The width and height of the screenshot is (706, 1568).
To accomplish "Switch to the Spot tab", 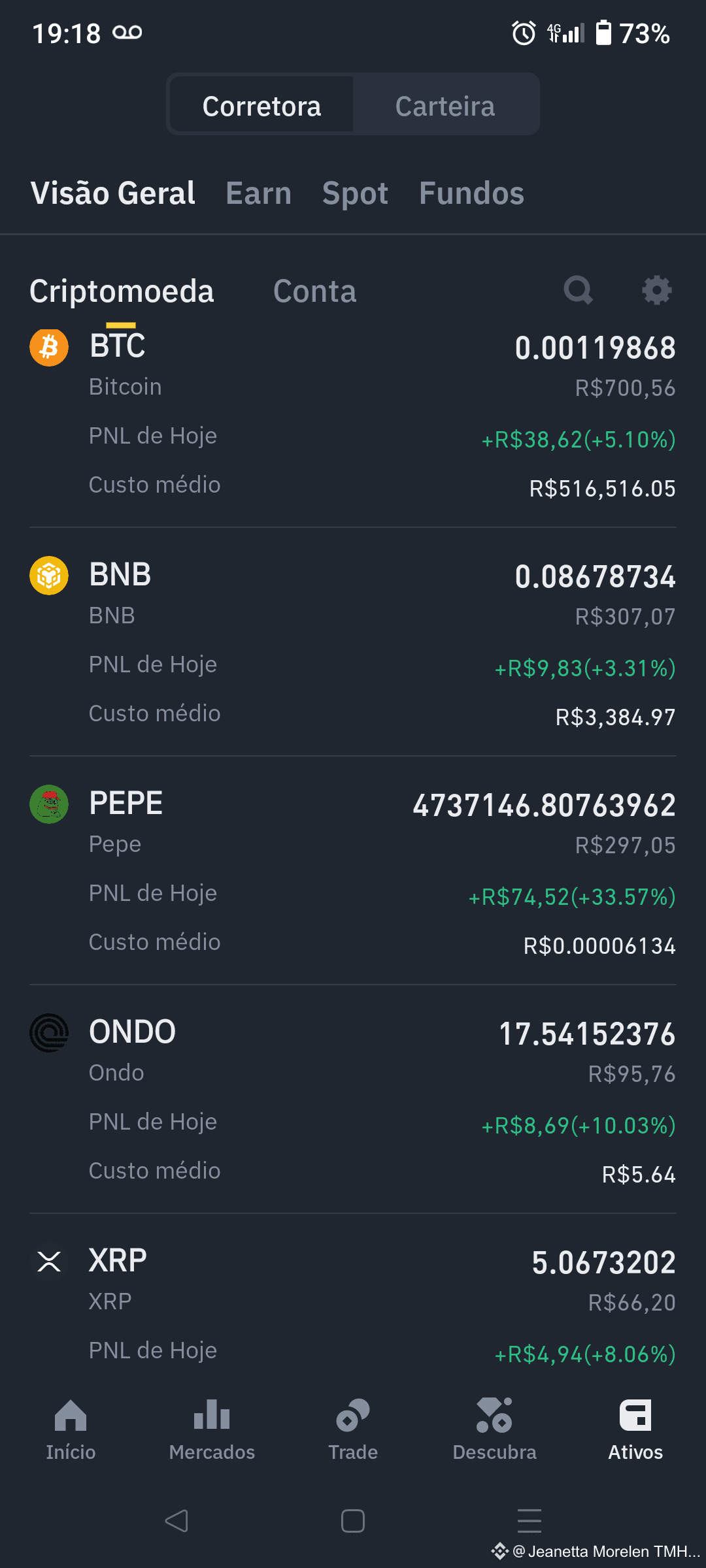I will pos(355,193).
